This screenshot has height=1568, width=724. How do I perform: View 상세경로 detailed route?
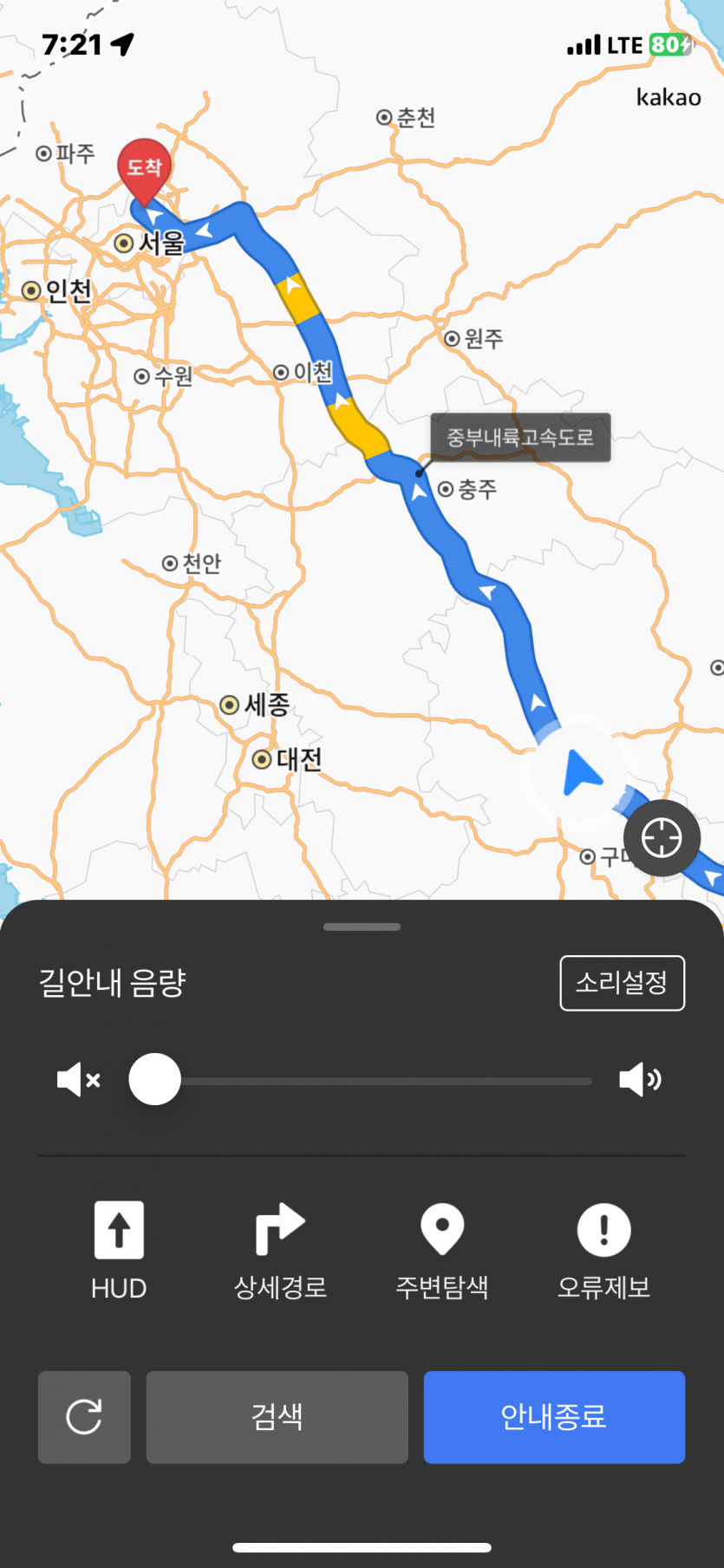pyautogui.click(x=280, y=1250)
